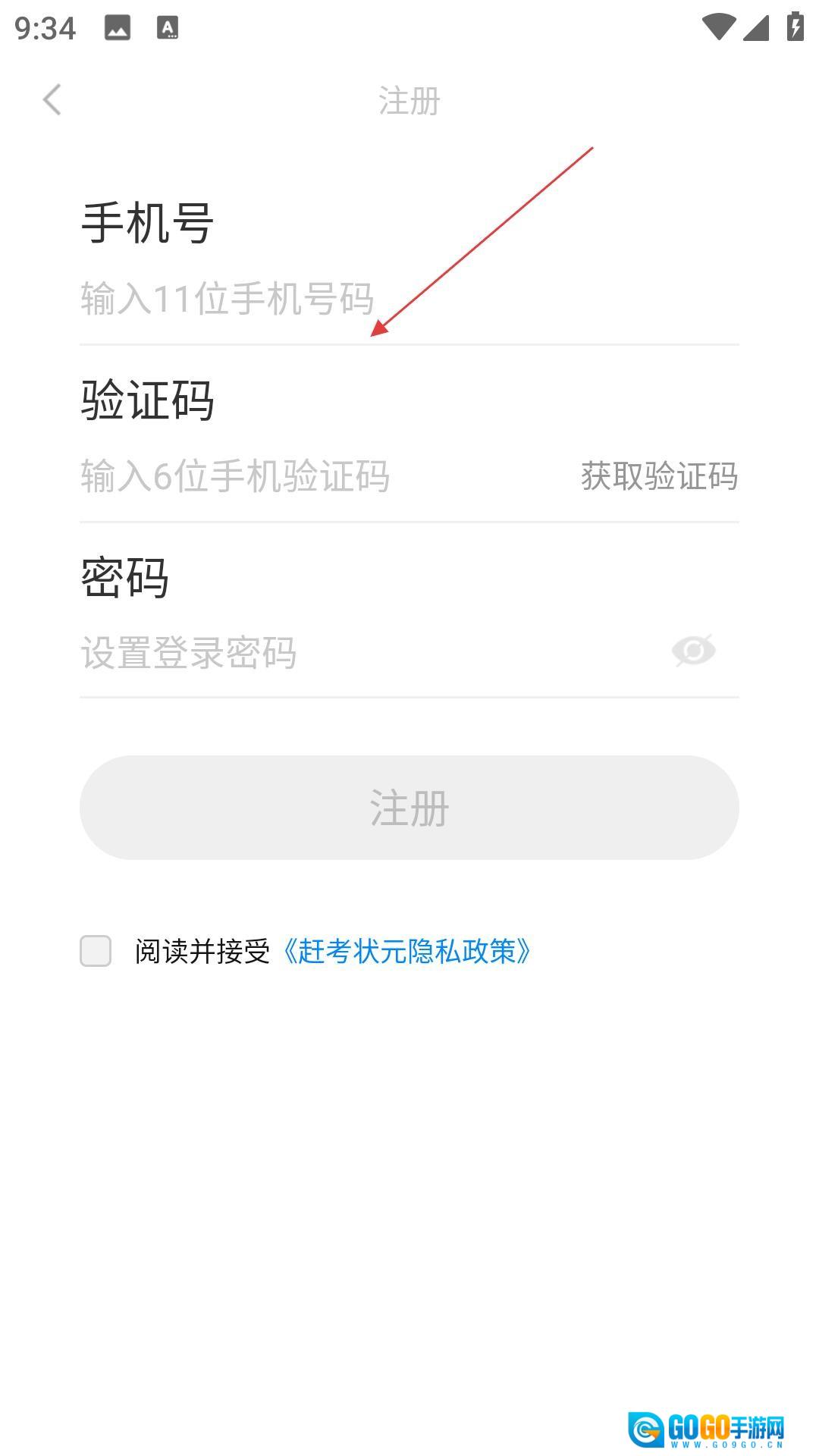This screenshot has width=819, height=1456.
Task: Check the 阅读并接受 agreement checkbox
Action: 96,951
